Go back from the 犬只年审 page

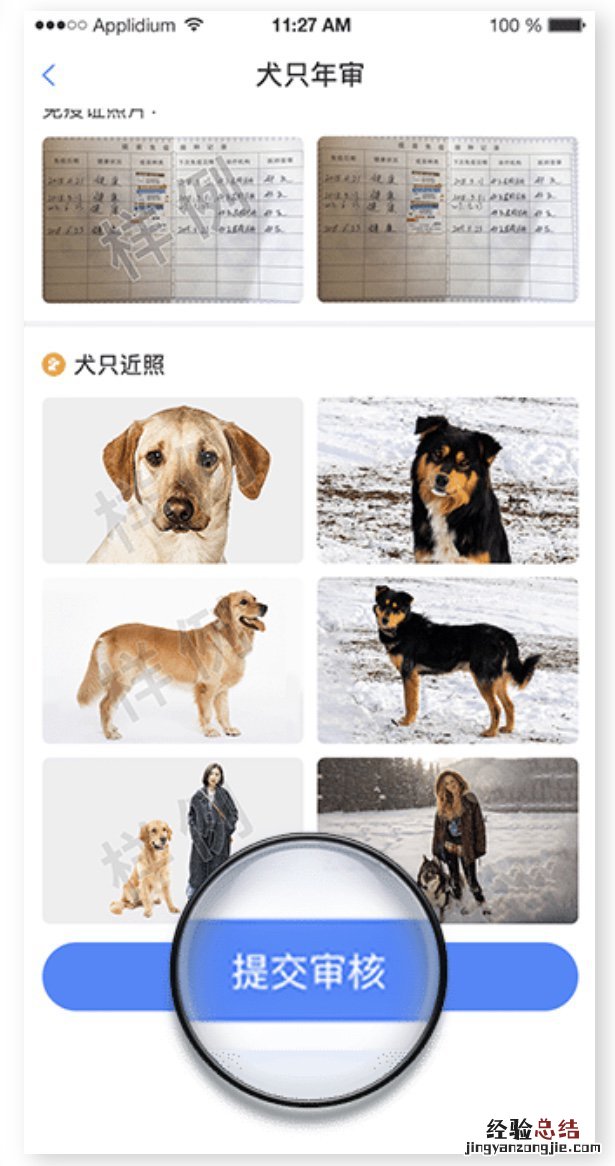(48, 75)
